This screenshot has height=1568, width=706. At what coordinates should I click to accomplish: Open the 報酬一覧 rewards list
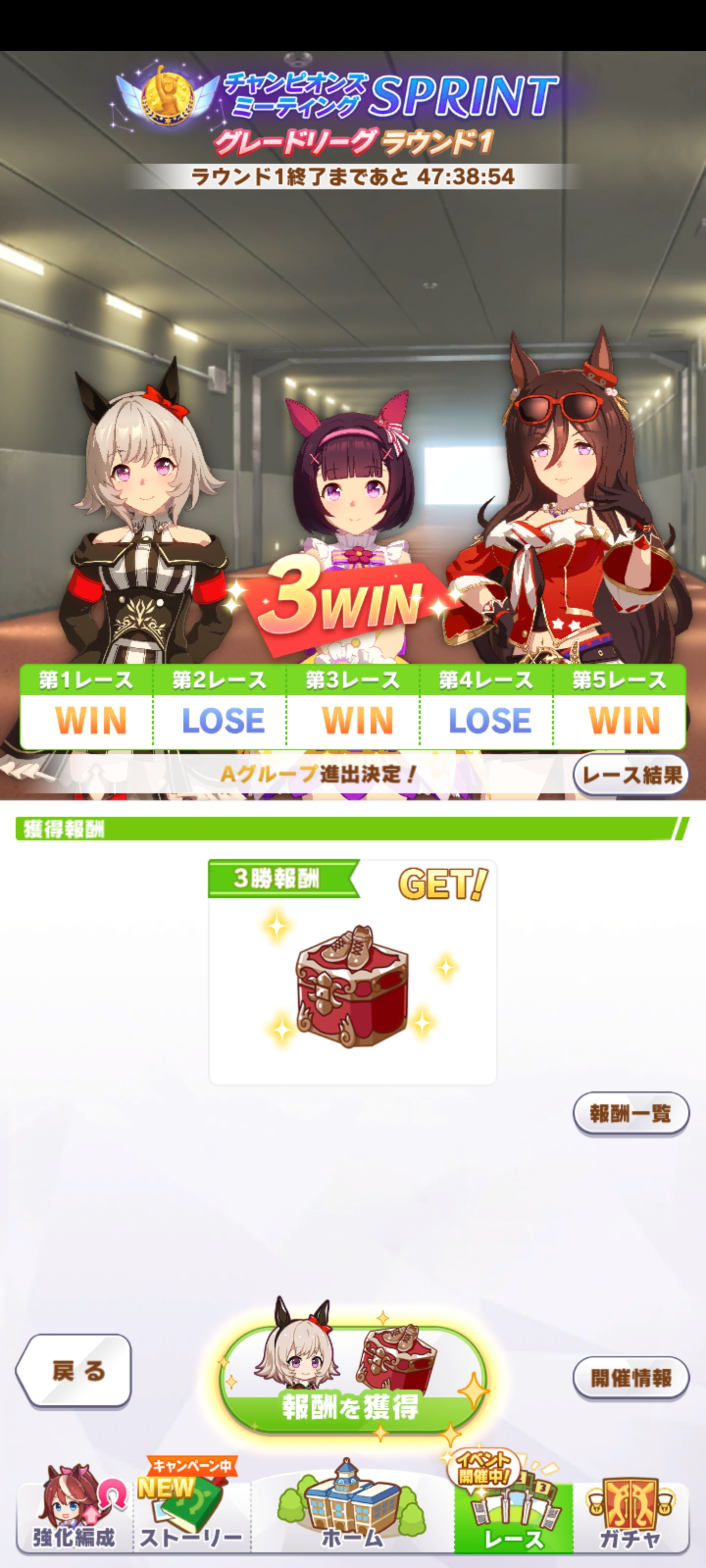tap(630, 1113)
